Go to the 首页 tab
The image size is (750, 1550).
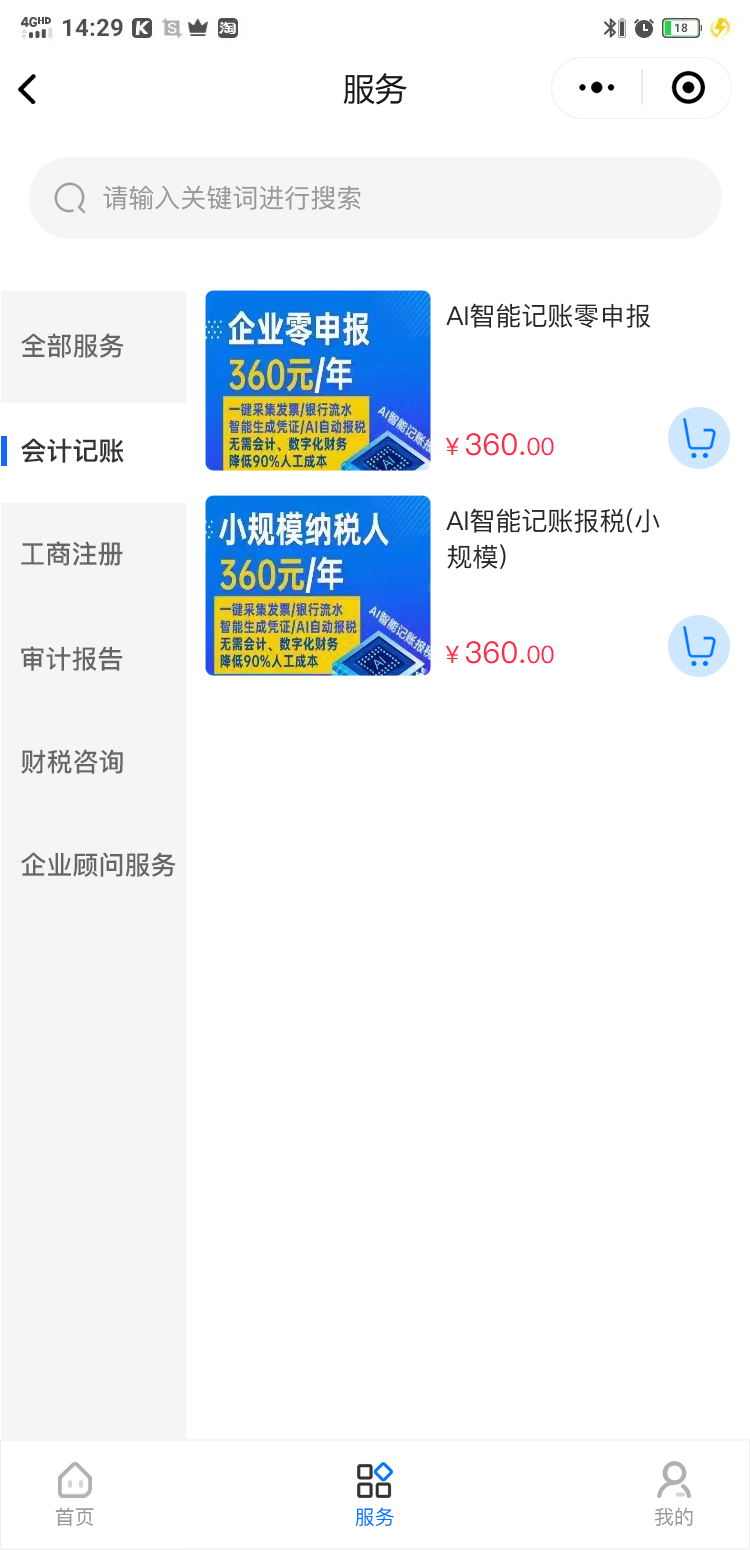[75, 1494]
